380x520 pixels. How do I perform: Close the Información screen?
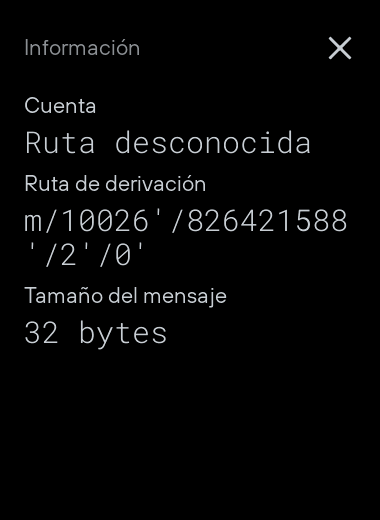(x=340, y=48)
